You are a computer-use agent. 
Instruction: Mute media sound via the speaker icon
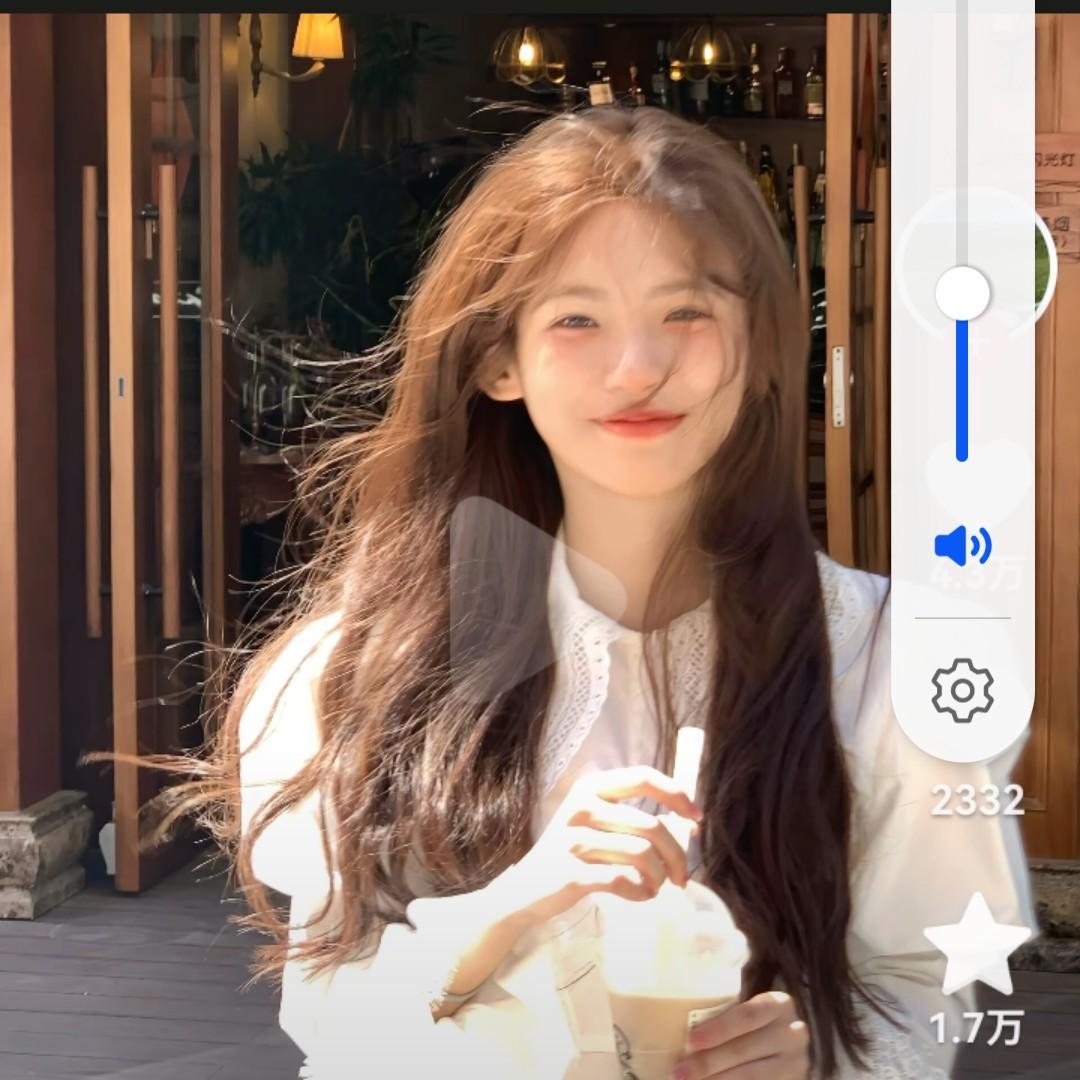click(962, 546)
